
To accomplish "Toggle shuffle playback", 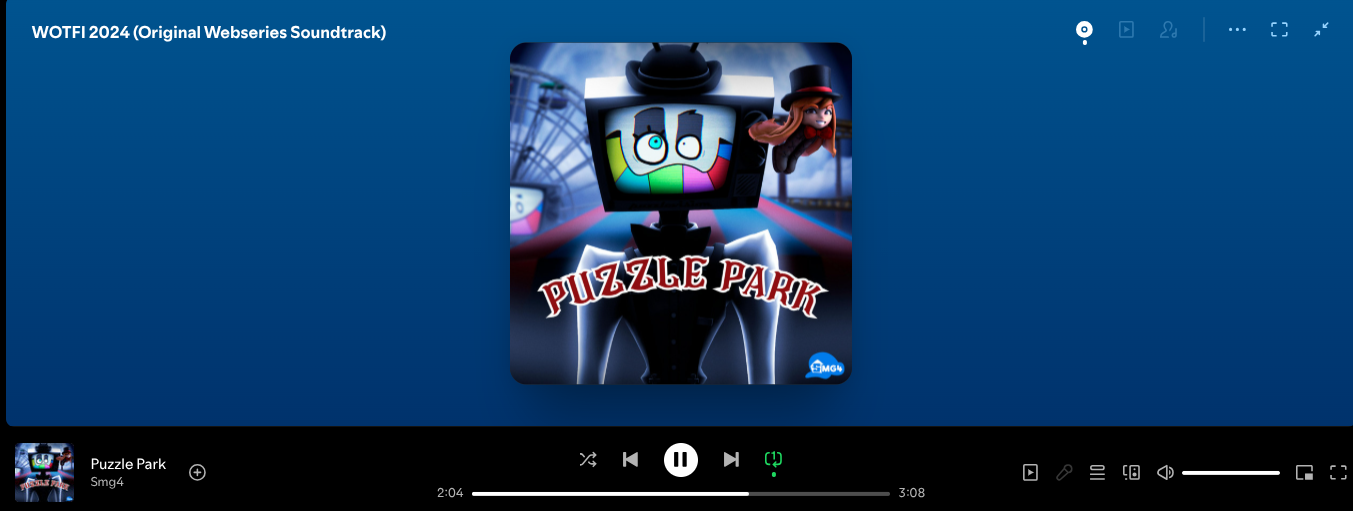I will (588, 459).
